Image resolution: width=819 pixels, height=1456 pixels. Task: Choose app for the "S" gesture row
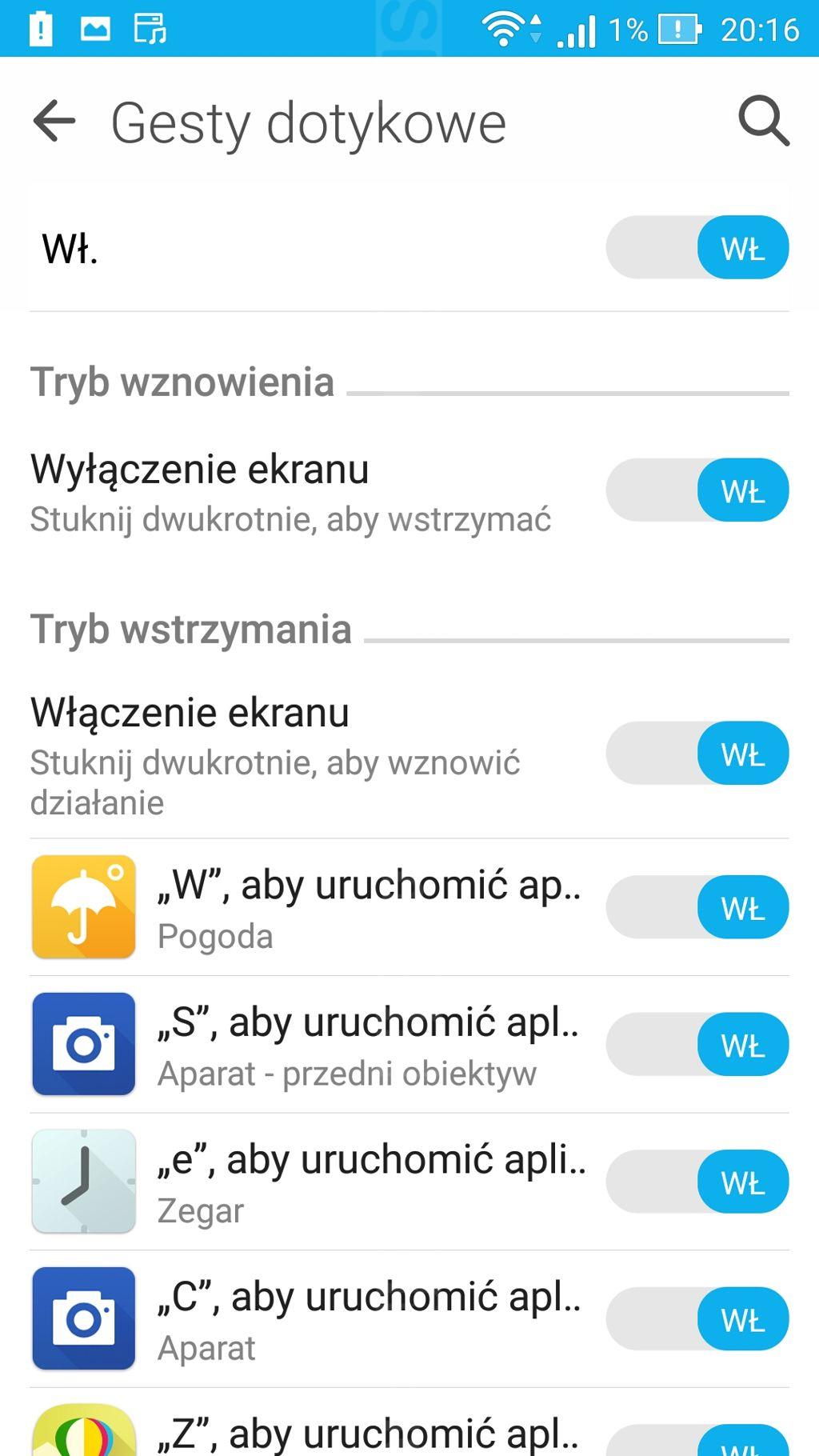pos(368,1045)
